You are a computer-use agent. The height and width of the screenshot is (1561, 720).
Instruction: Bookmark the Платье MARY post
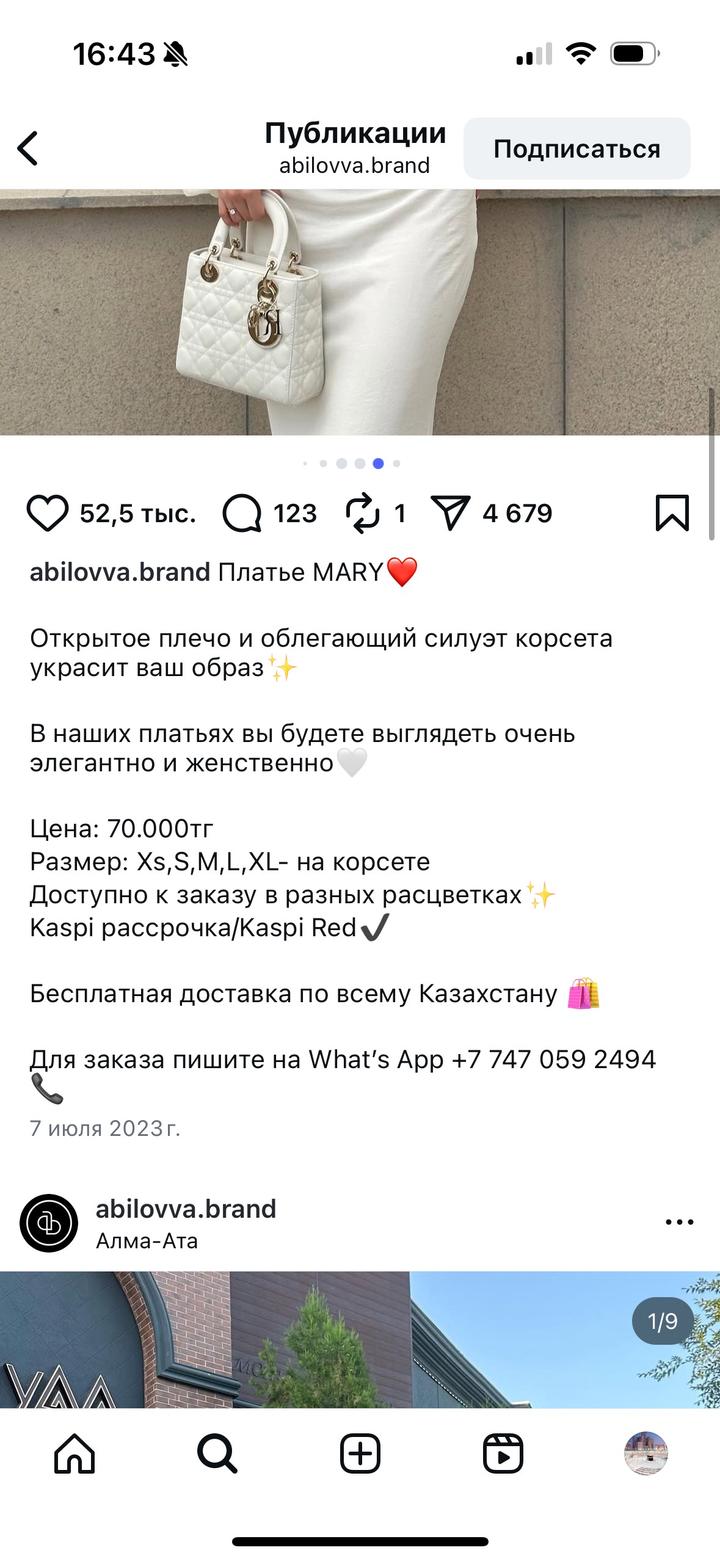coord(672,513)
